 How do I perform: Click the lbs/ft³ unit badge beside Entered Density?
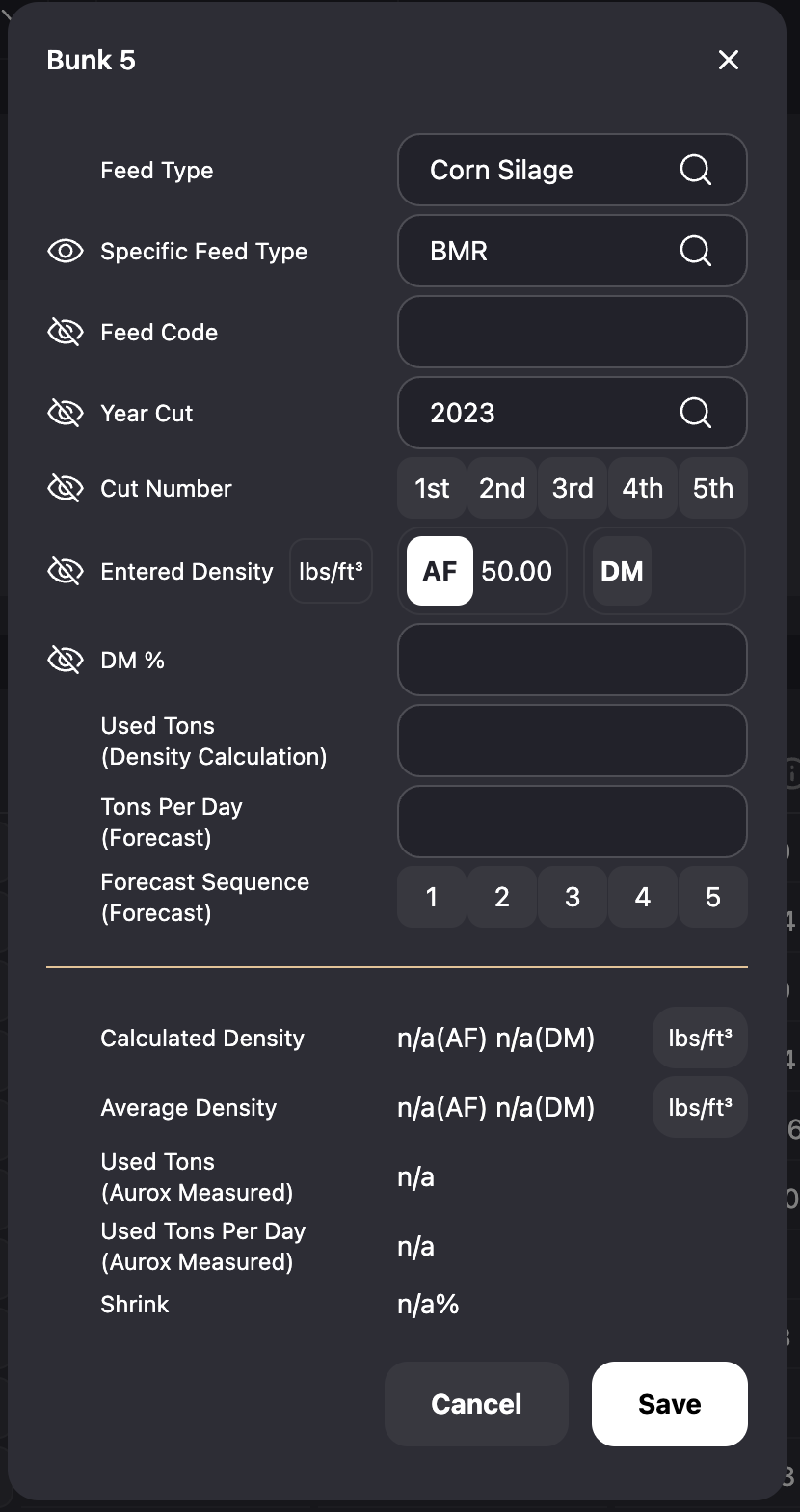331,571
